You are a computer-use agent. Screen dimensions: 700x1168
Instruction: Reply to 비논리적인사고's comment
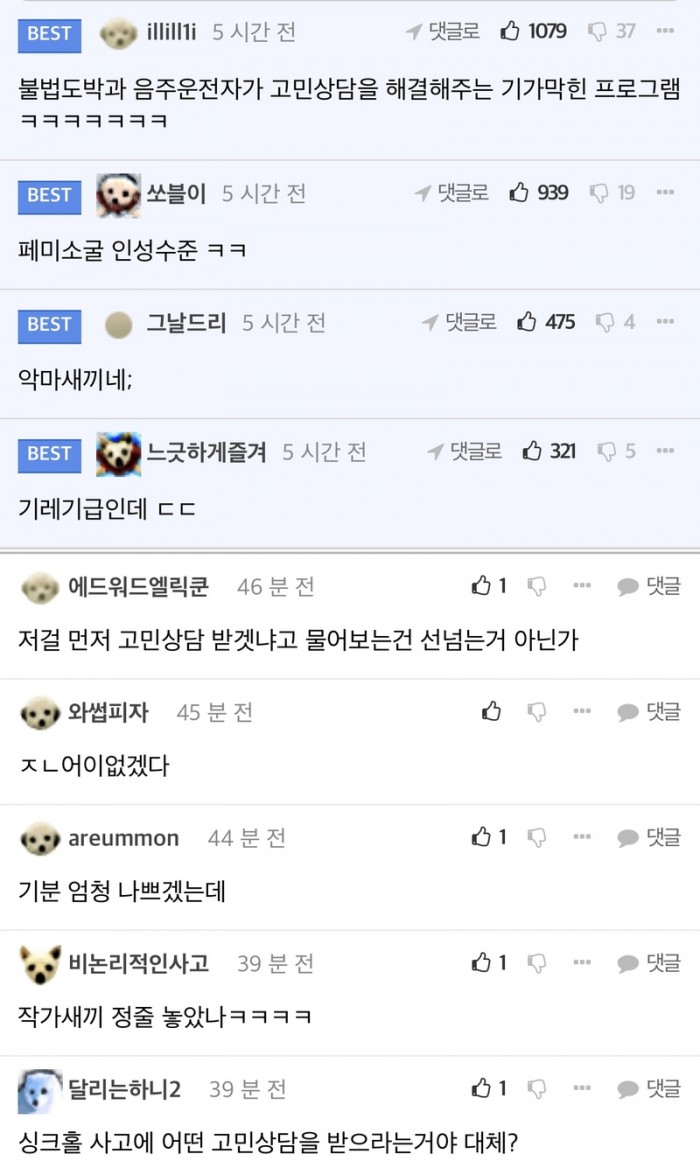point(648,963)
